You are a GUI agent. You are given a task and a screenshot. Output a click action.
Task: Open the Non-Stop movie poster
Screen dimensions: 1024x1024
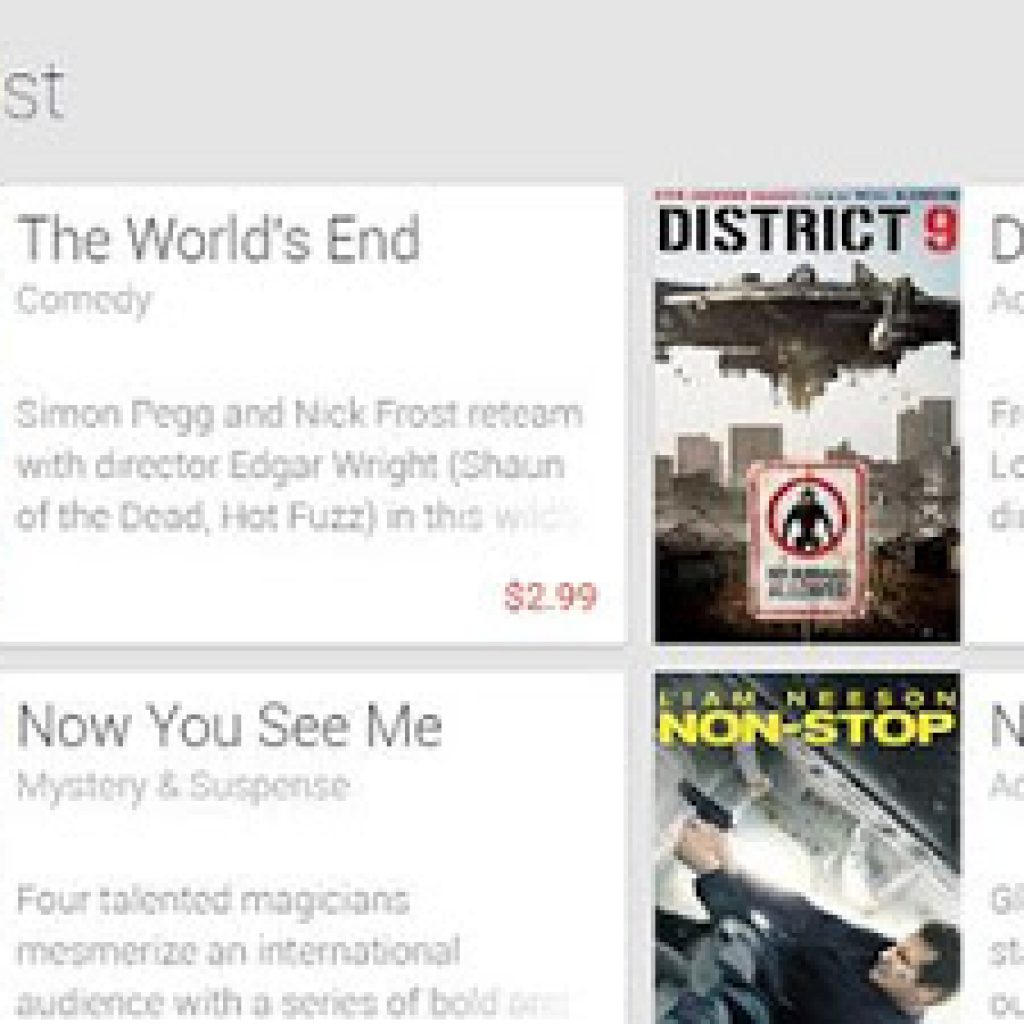click(x=806, y=850)
